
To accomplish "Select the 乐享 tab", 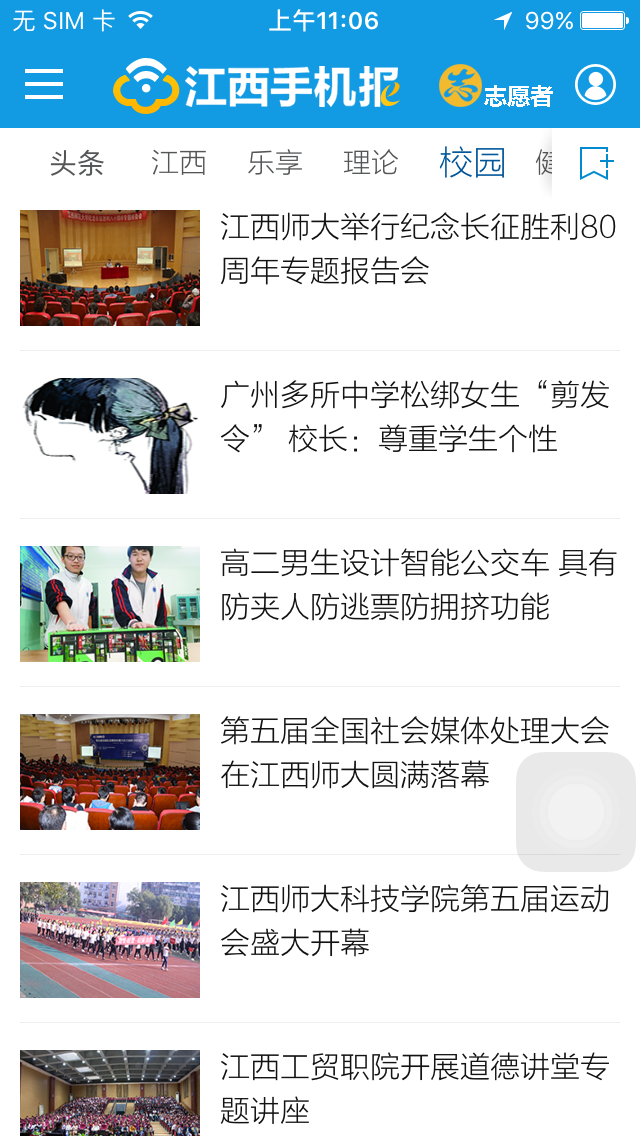I will (x=275, y=163).
